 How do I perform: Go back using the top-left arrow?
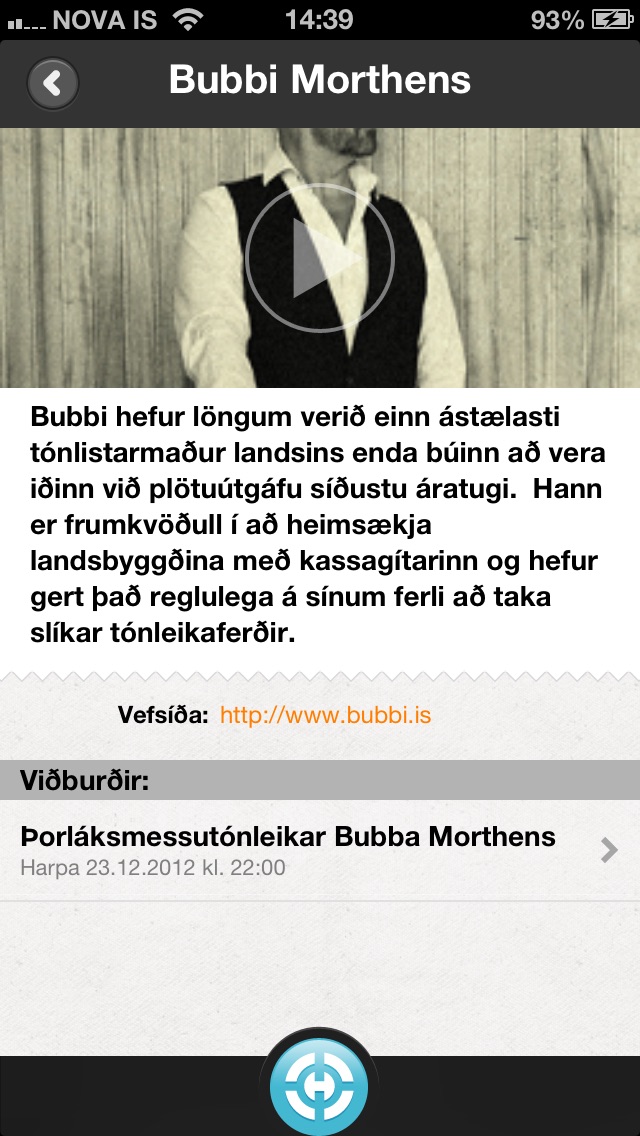52,83
